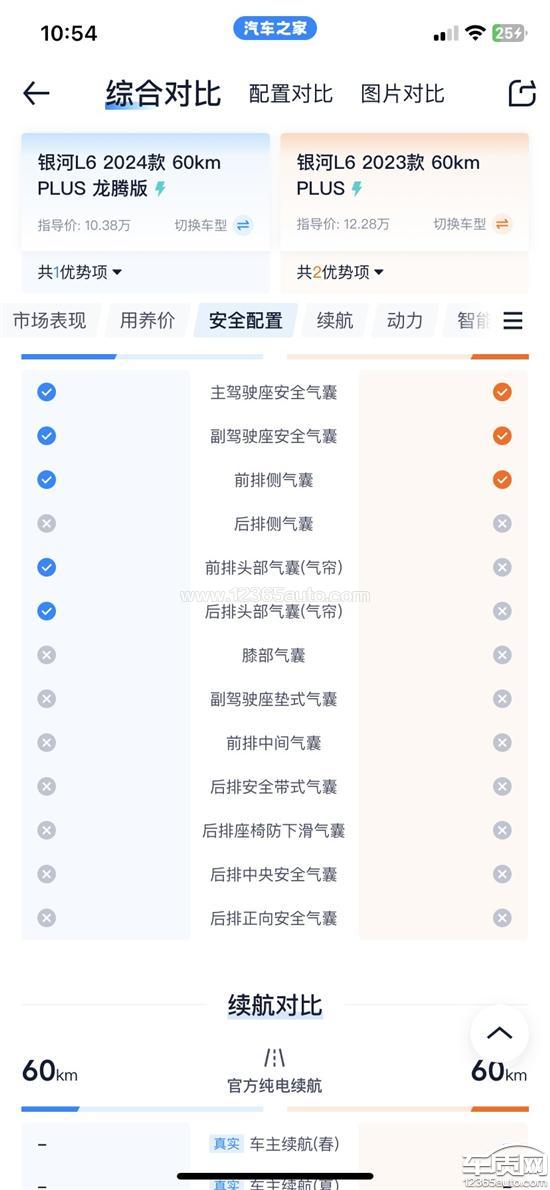550x1190 pixels.
Task: Return to top with the up arrow
Action: pyautogui.click(x=499, y=1034)
